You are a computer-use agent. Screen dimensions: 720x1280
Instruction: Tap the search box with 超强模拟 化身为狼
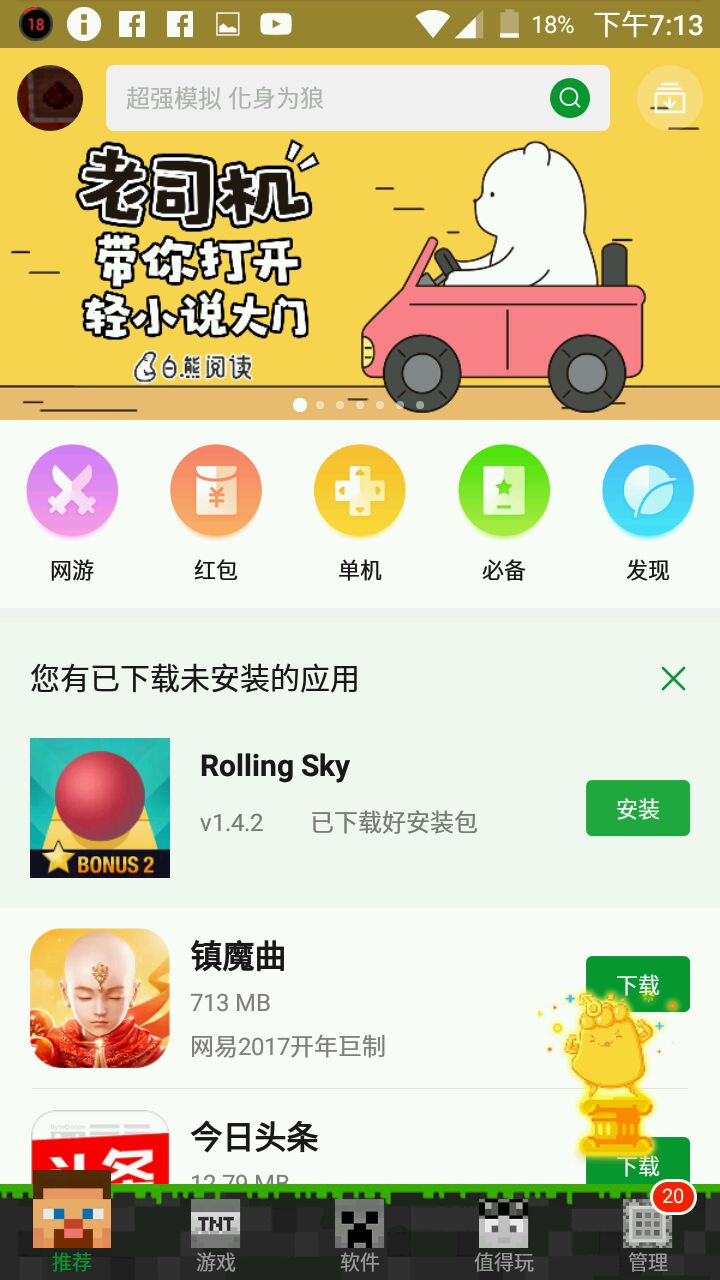click(x=320, y=98)
